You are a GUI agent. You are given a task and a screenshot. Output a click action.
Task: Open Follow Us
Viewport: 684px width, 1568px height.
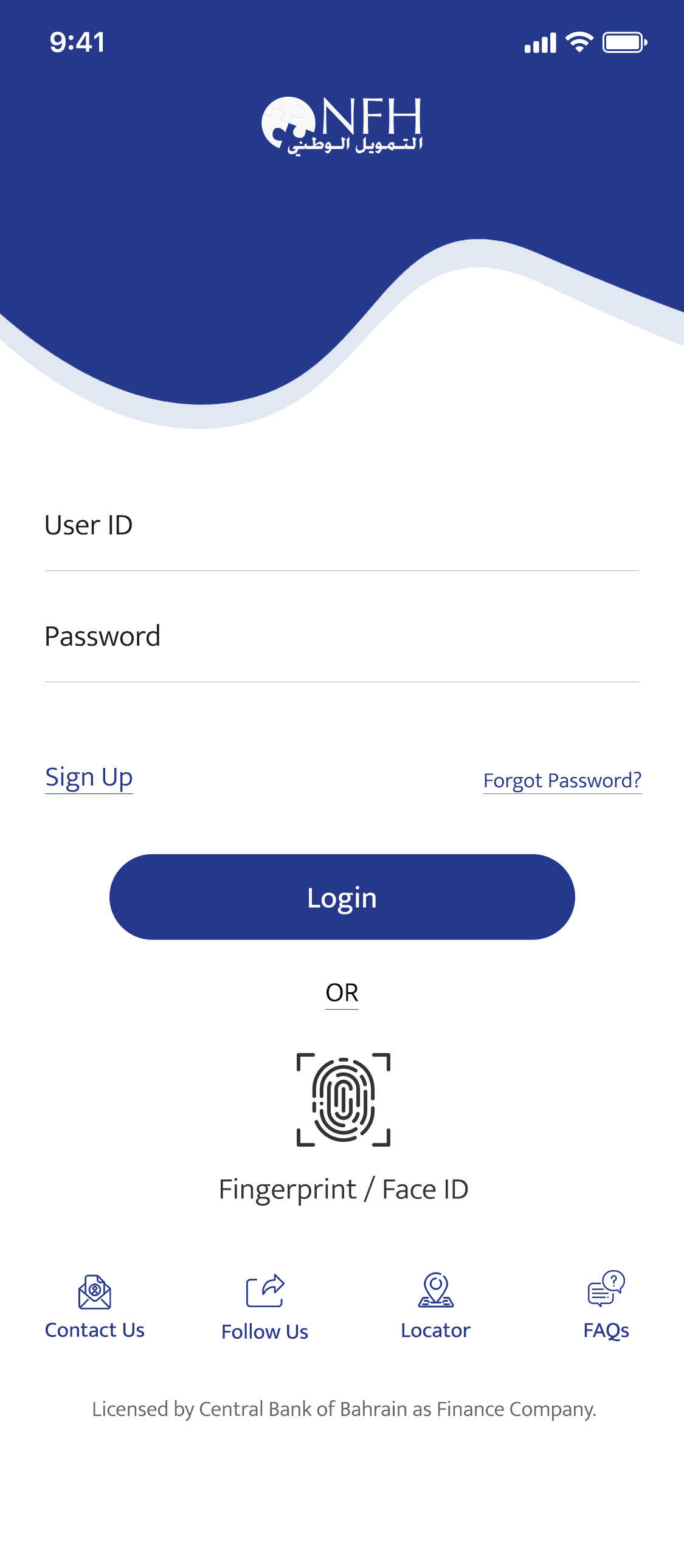[264, 1307]
